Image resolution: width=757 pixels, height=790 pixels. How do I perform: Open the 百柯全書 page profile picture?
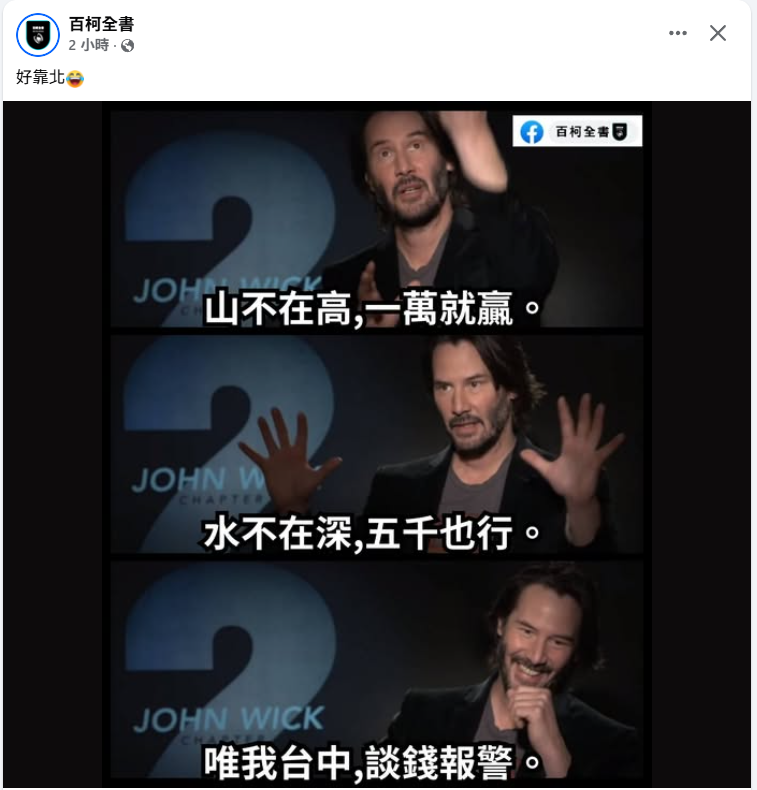(38, 35)
